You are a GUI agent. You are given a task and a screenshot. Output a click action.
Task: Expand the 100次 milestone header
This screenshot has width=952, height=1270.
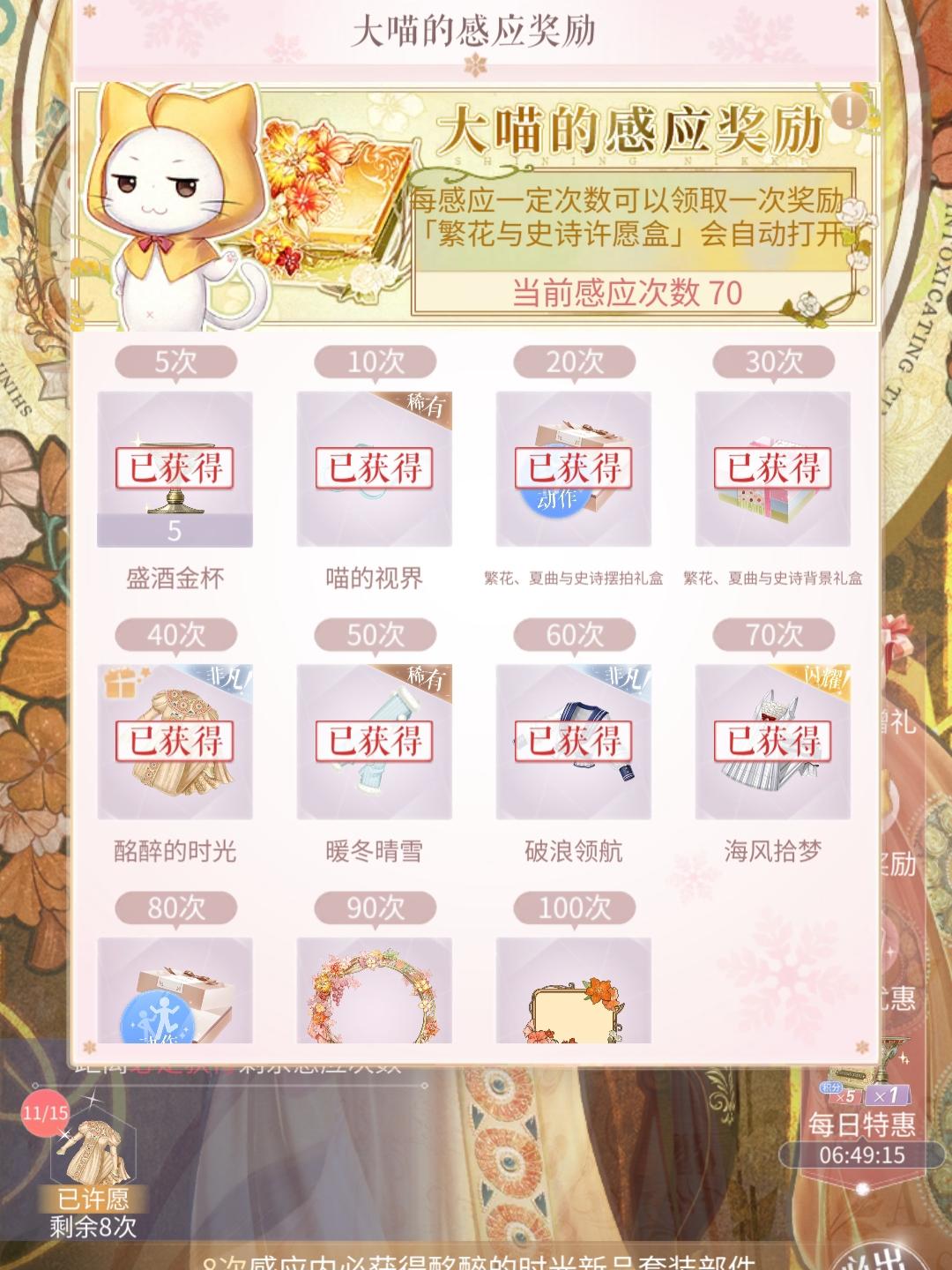click(573, 906)
